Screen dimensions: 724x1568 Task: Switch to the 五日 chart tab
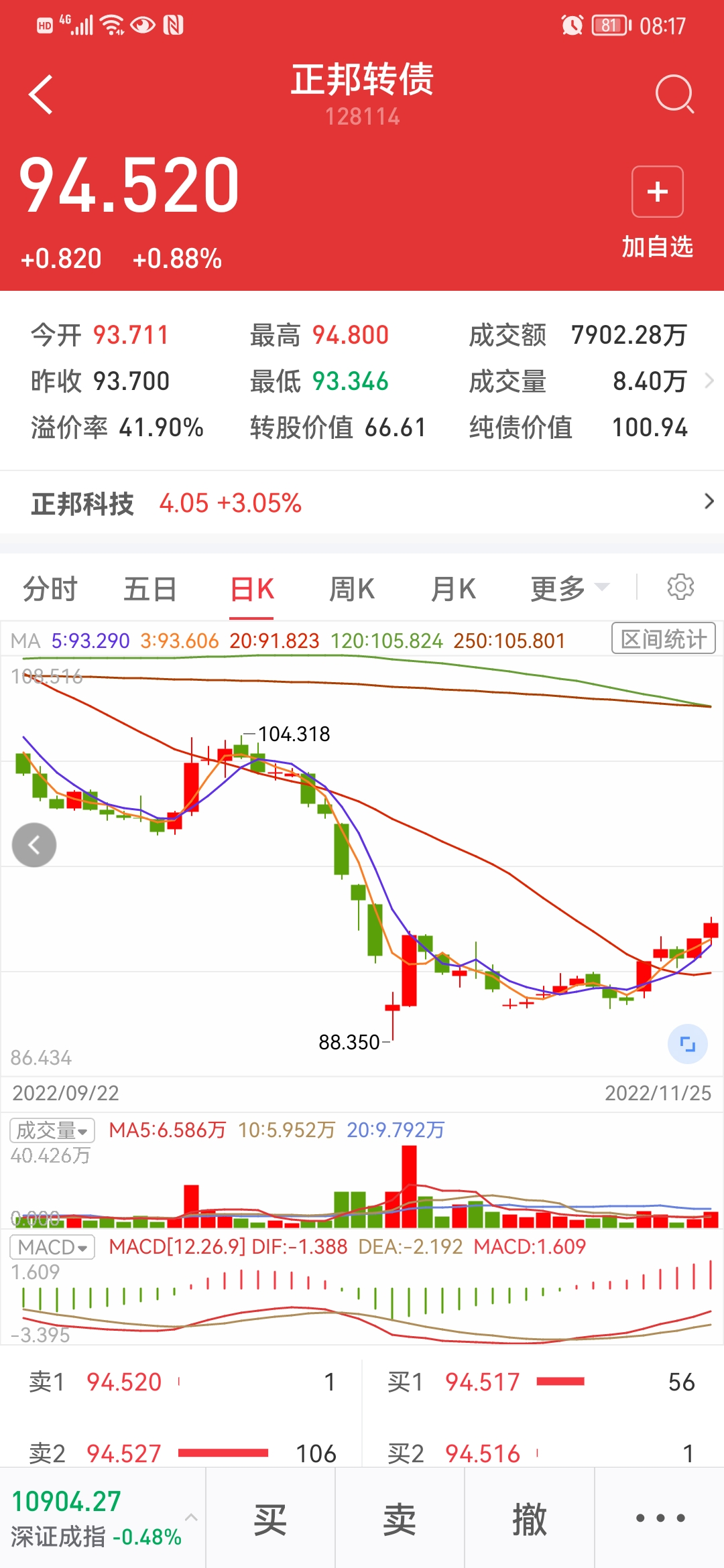[x=150, y=590]
